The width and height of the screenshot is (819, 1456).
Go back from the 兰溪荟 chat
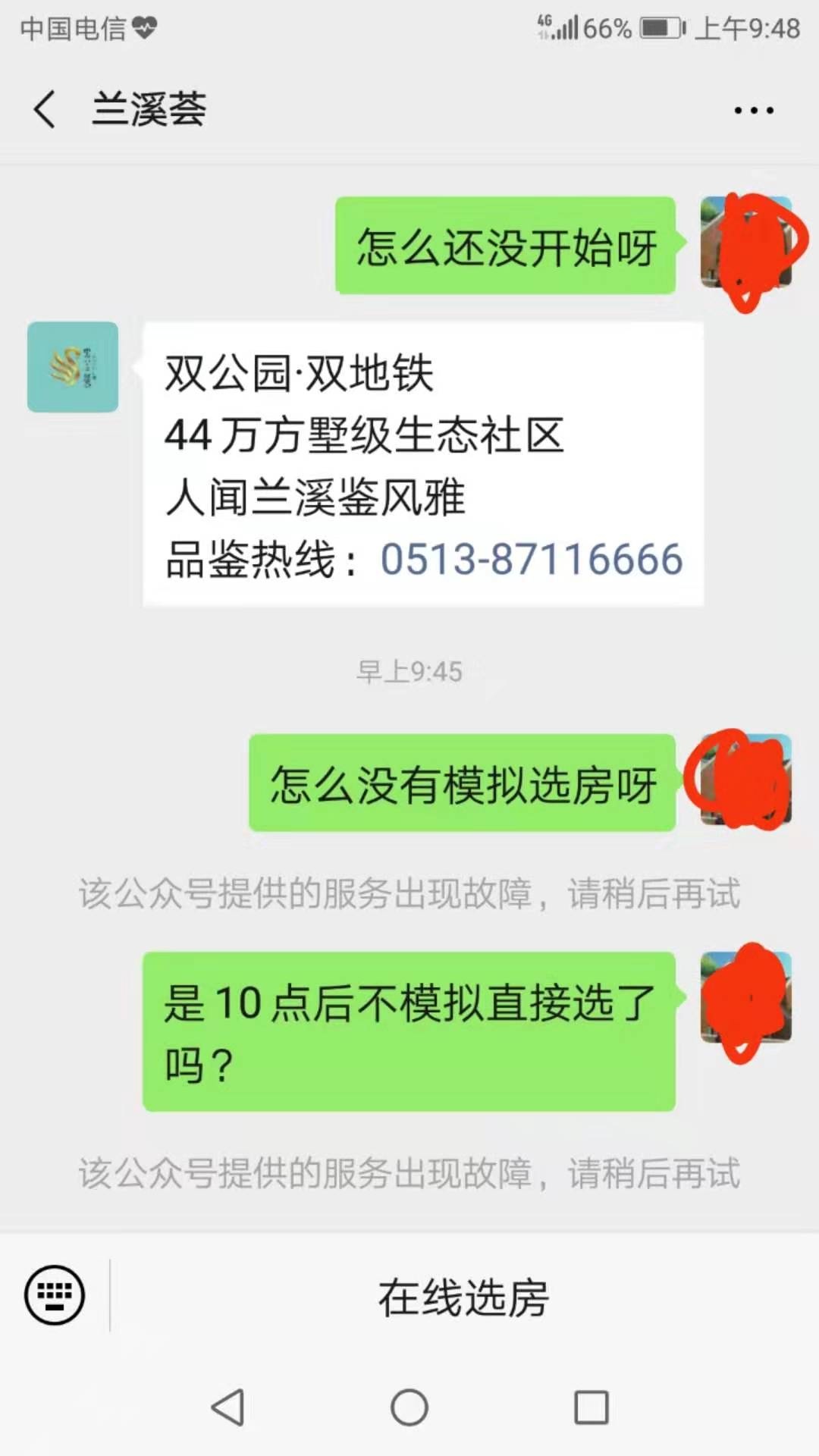point(45,109)
